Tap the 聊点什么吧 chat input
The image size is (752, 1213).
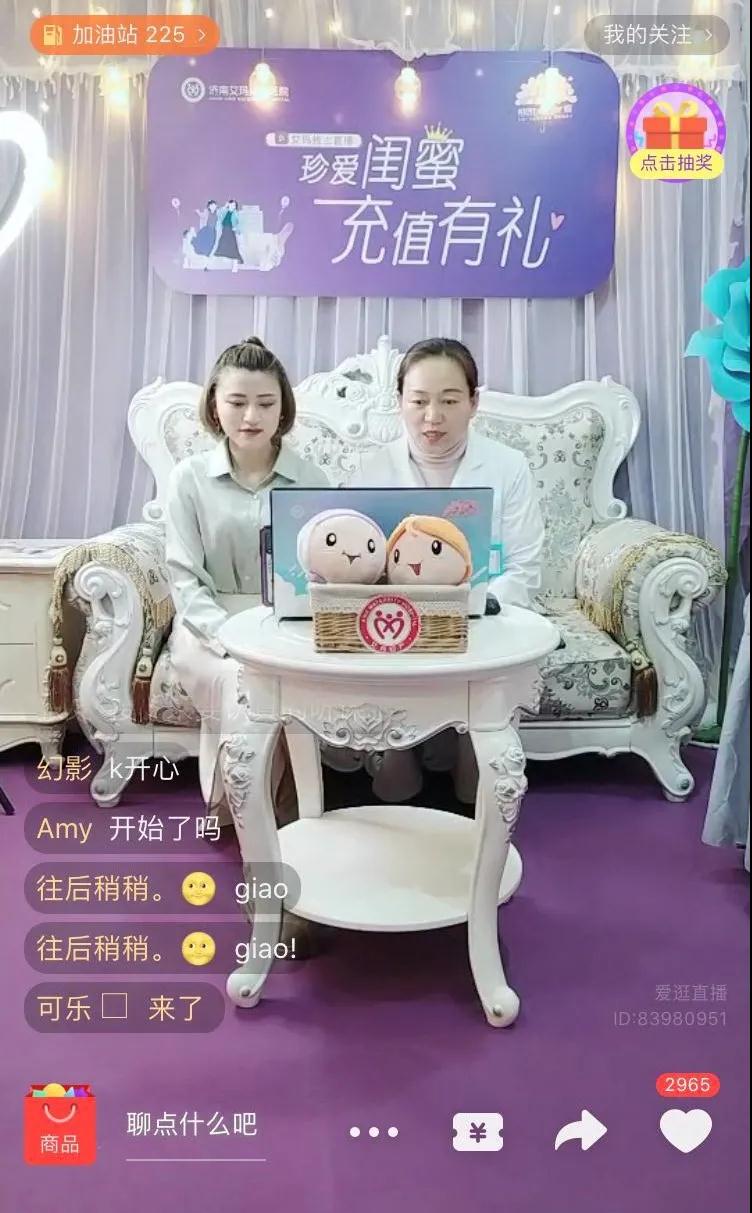pyautogui.click(x=193, y=1126)
